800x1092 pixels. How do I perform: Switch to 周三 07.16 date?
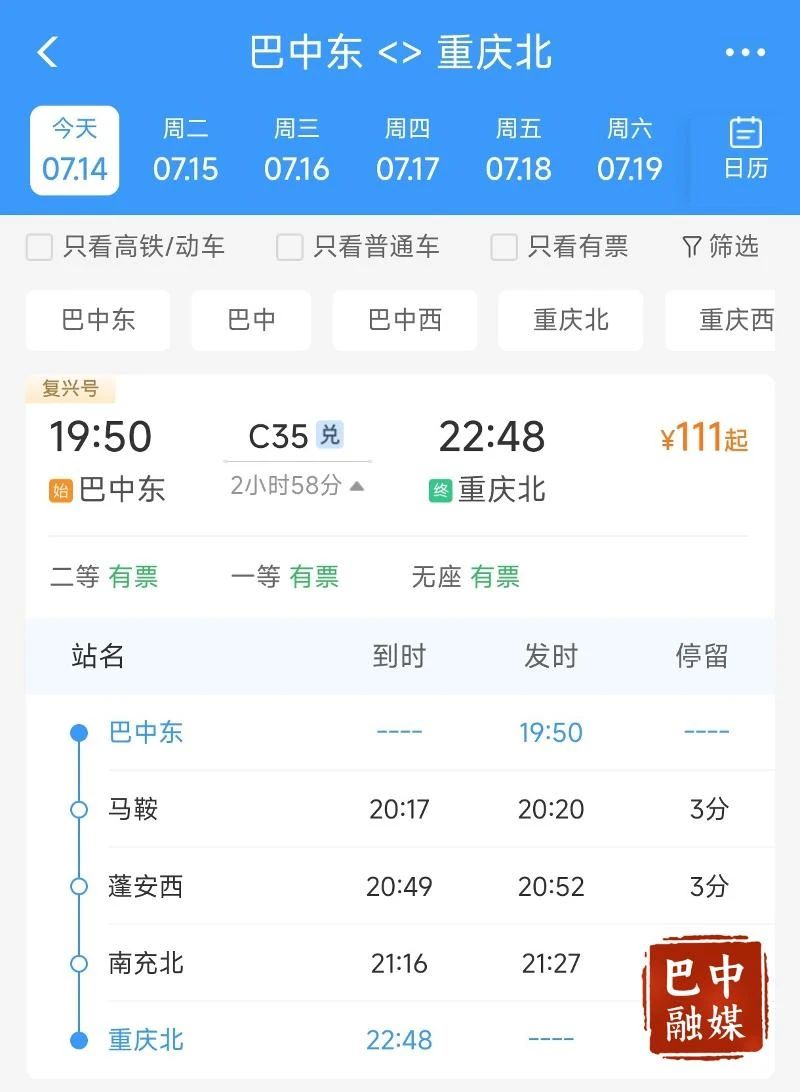click(x=296, y=150)
